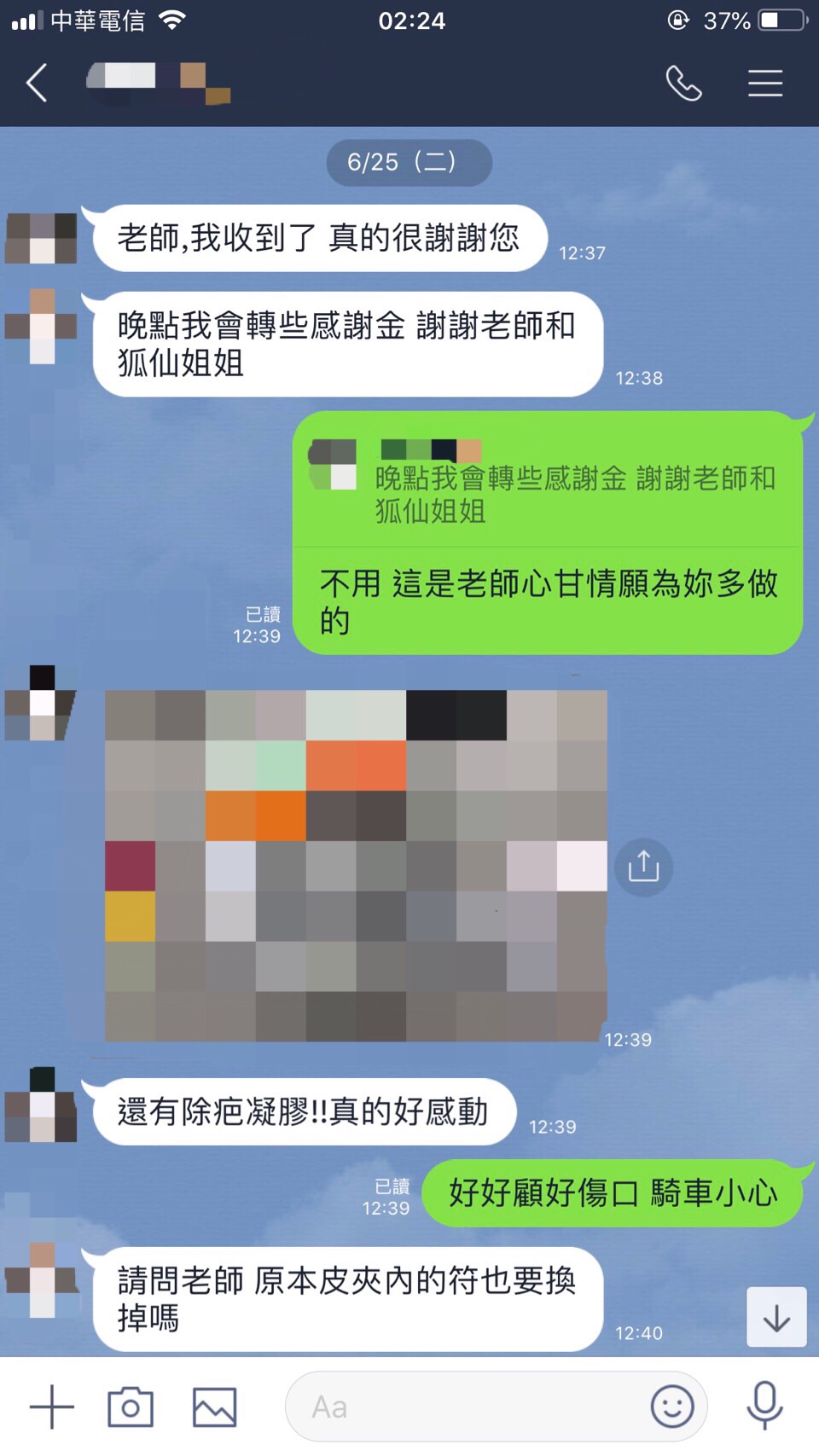819x1456 pixels.
Task: Go back to the chat list
Action: 37,83
